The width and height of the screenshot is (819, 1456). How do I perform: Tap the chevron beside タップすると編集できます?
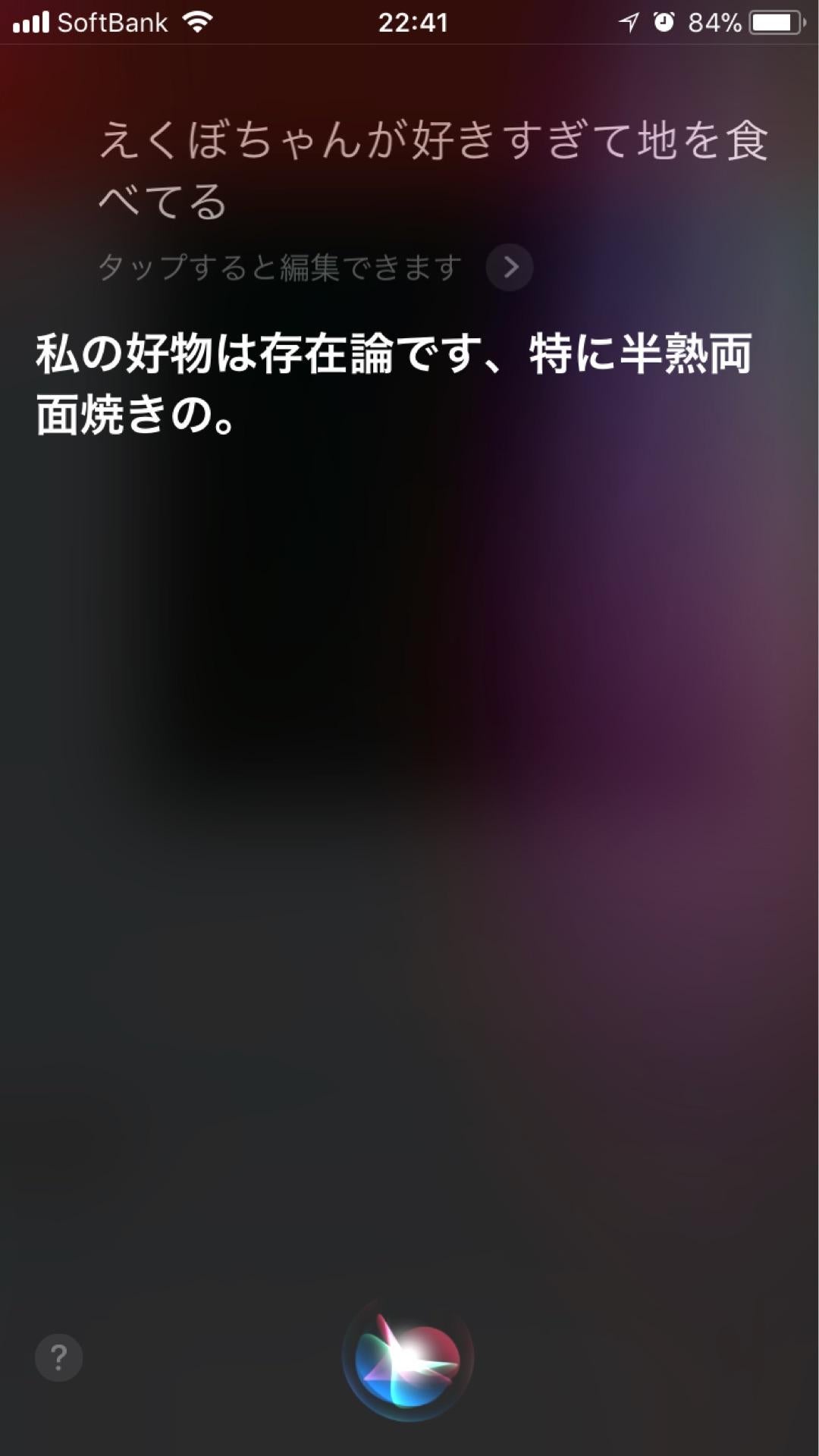510,267
